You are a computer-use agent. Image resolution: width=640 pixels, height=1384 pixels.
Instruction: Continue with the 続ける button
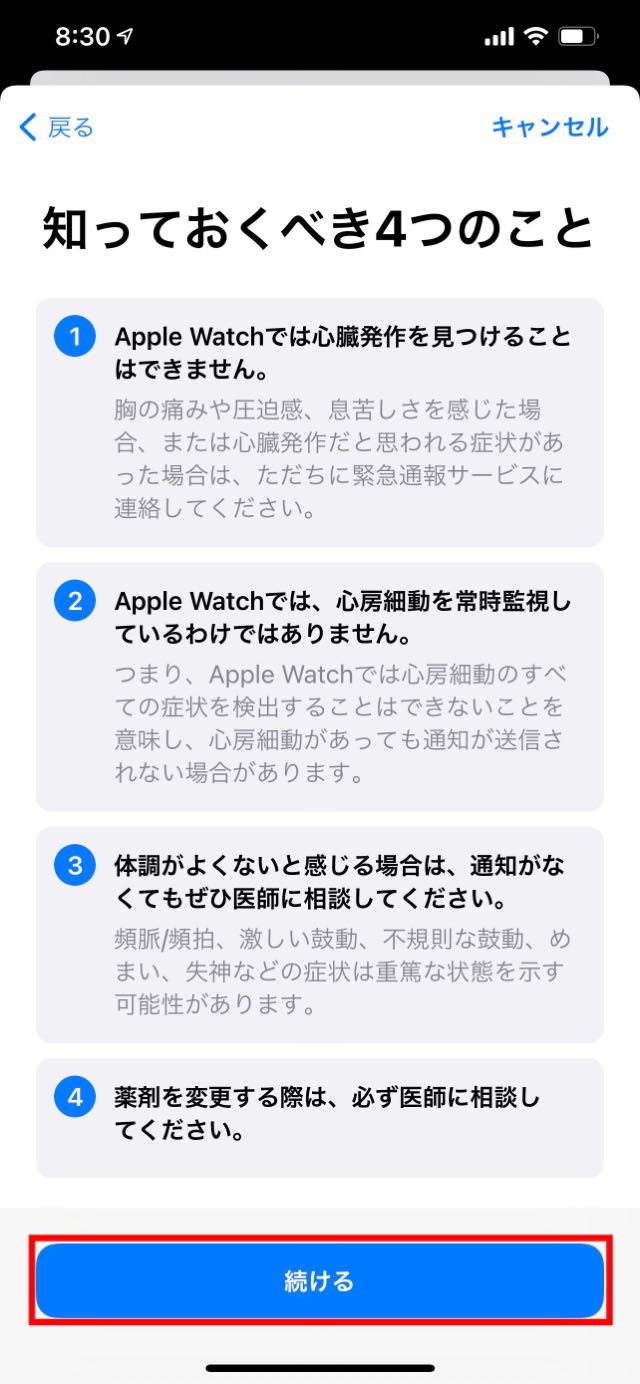[x=320, y=1281]
